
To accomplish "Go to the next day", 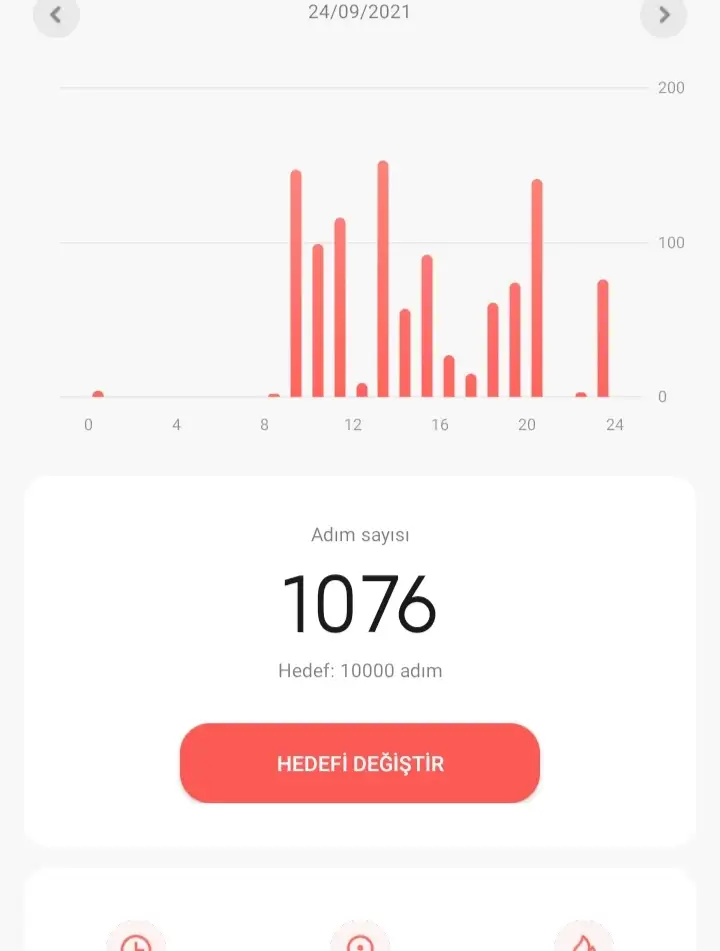I will [663, 16].
